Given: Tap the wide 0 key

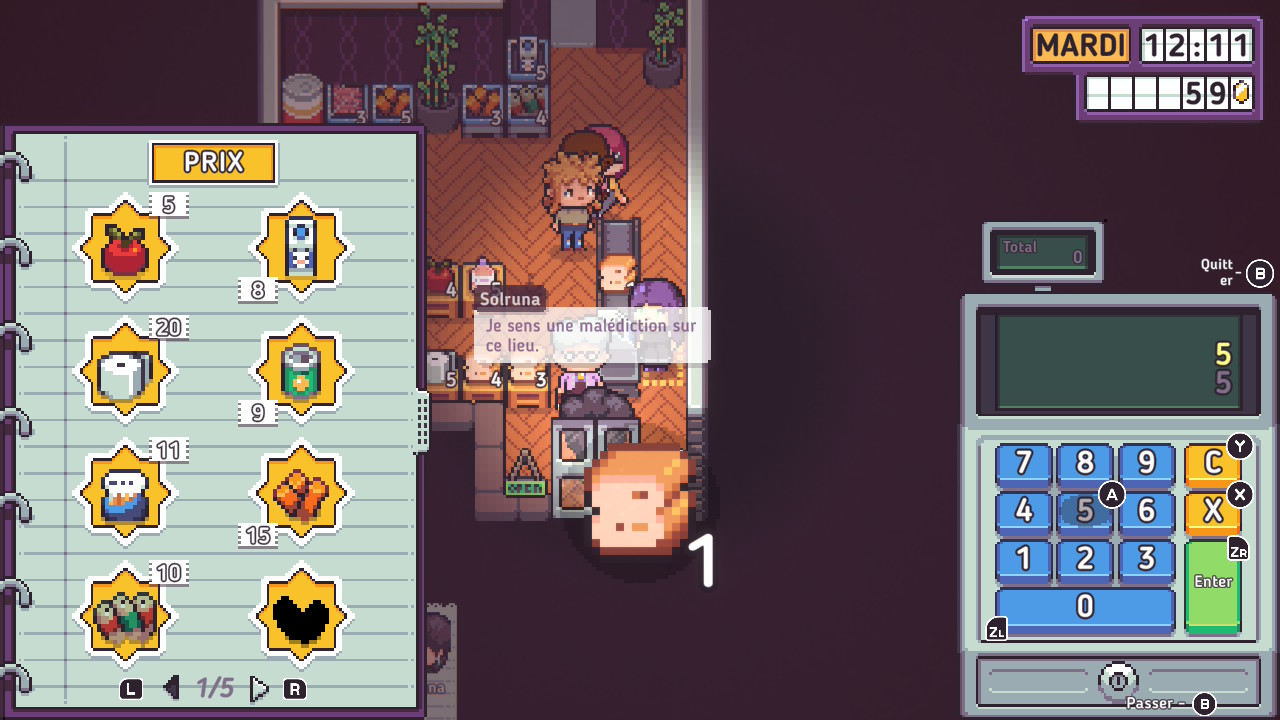Looking at the screenshot, I should (x=1084, y=606).
